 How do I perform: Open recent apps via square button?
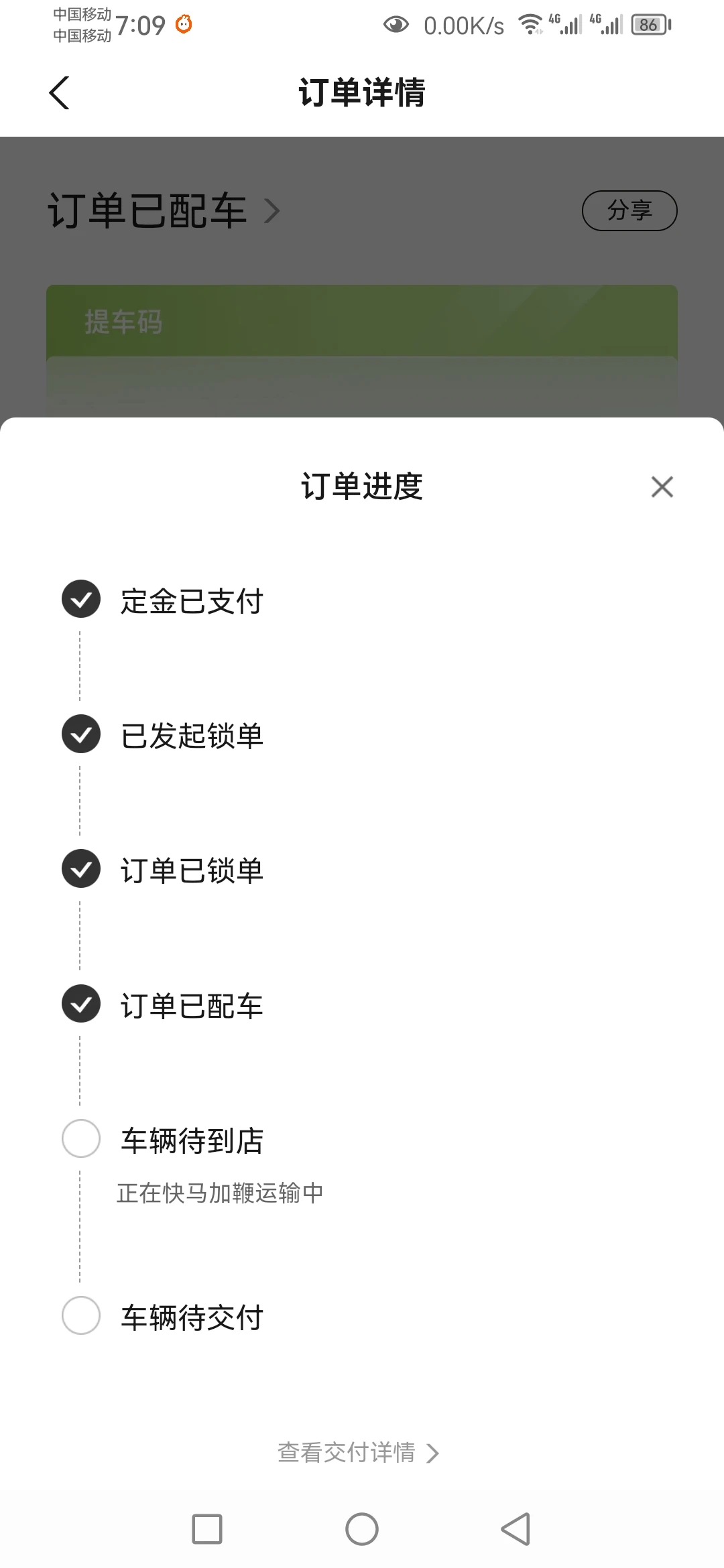coord(207,1529)
